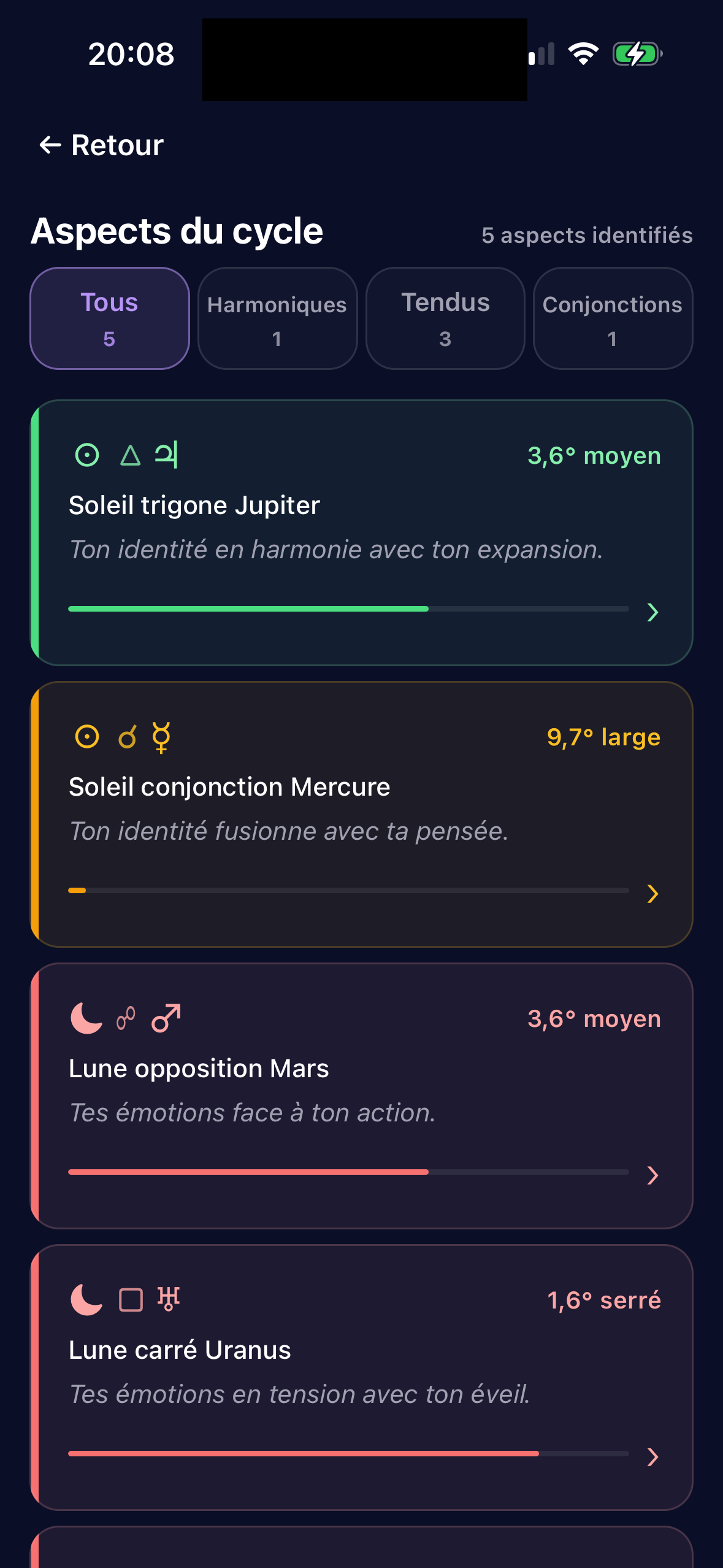Click the trine triangle symbol icon

(129, 455)
